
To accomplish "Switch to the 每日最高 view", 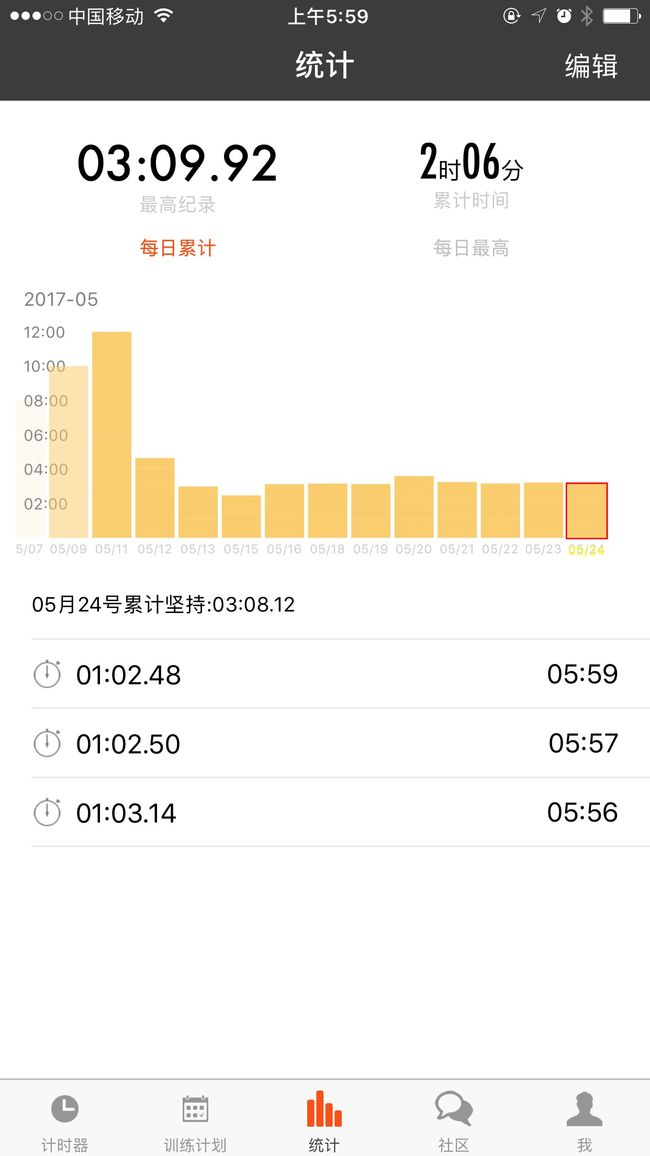I will (471, 248).
